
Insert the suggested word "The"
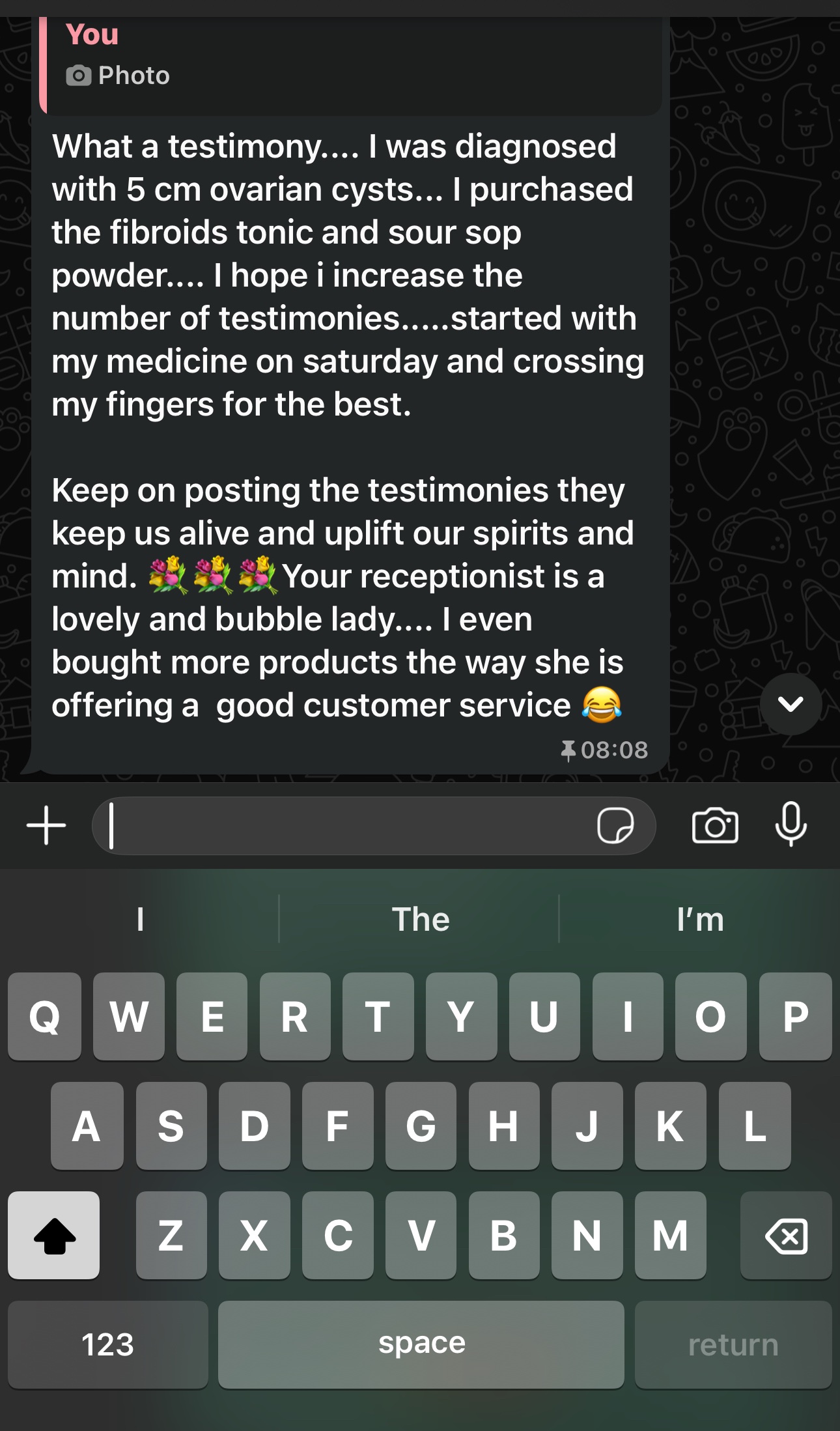click(x=420, y=919)
